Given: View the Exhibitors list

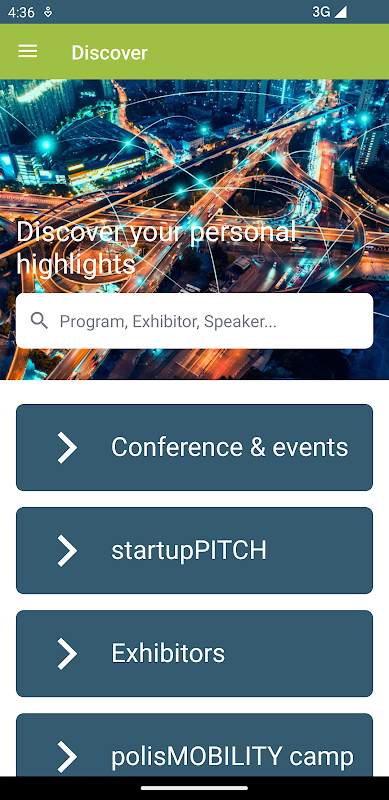Looking at the screenshot, I should coord(194,654).
